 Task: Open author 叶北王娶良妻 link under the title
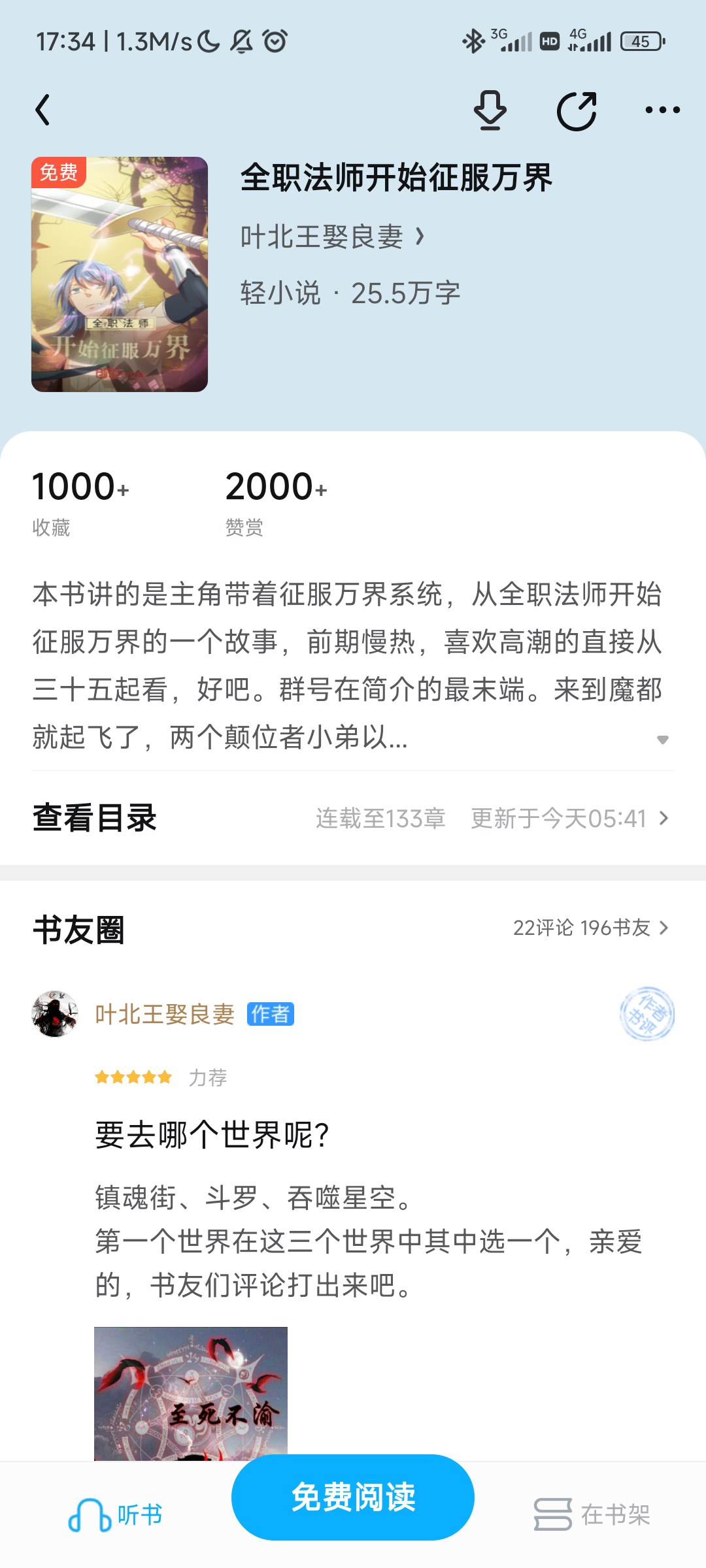pos(332,237)
